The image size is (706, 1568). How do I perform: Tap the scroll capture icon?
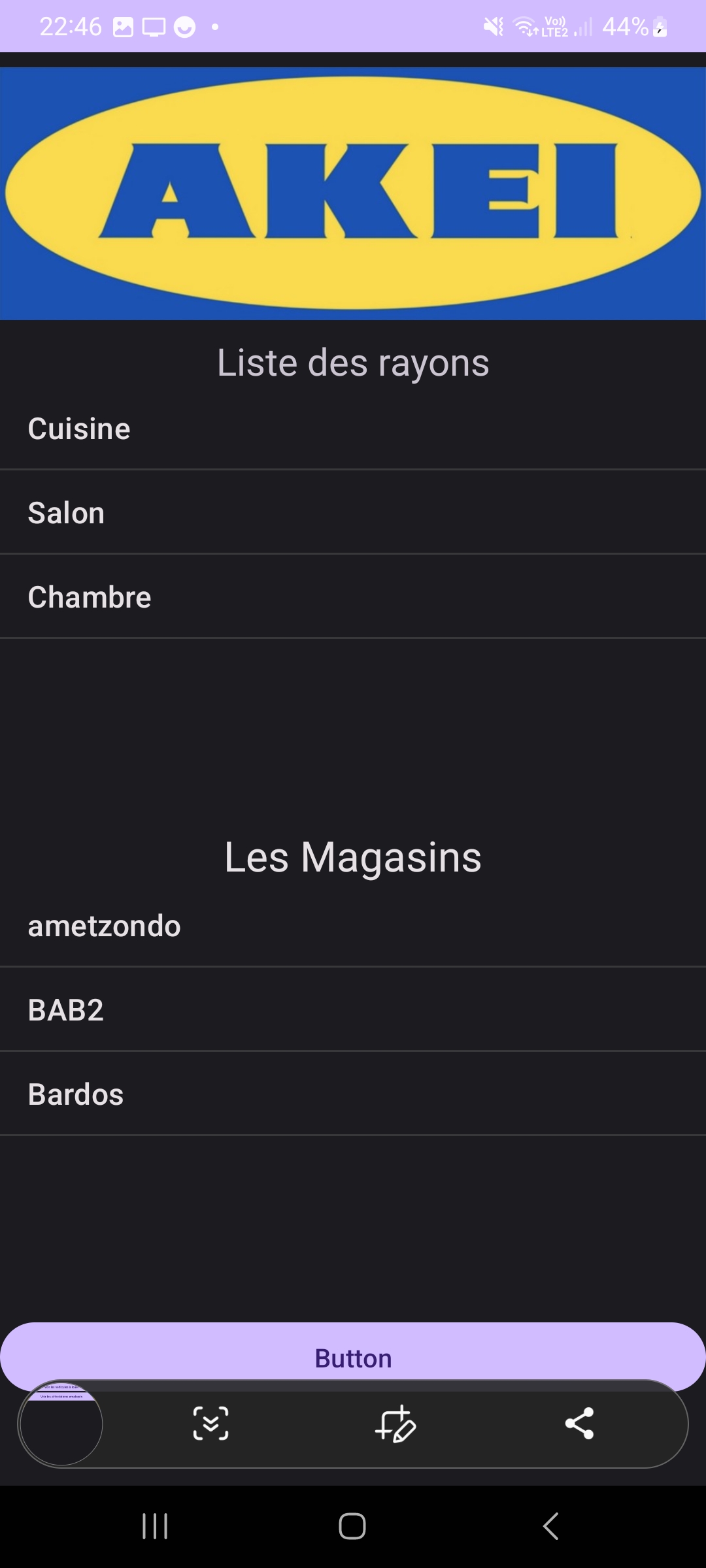pos(210,1423)
